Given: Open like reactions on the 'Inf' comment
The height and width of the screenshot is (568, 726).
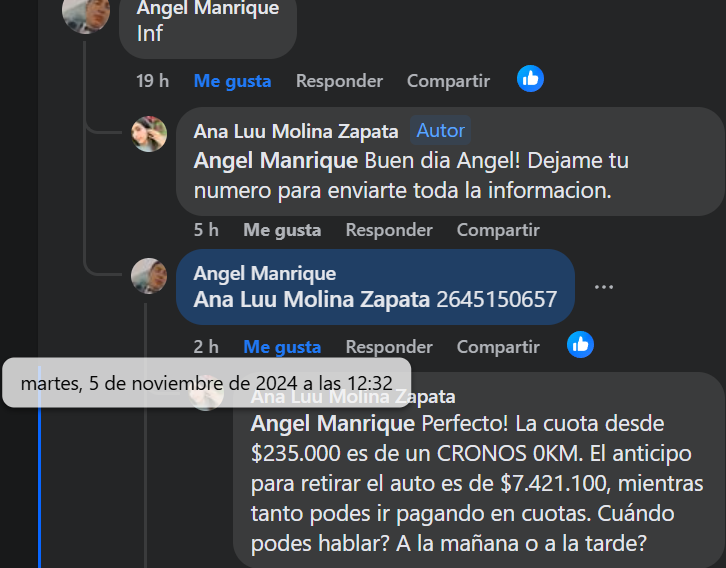Looking at the screenshot, I should [x=530, y=79].
